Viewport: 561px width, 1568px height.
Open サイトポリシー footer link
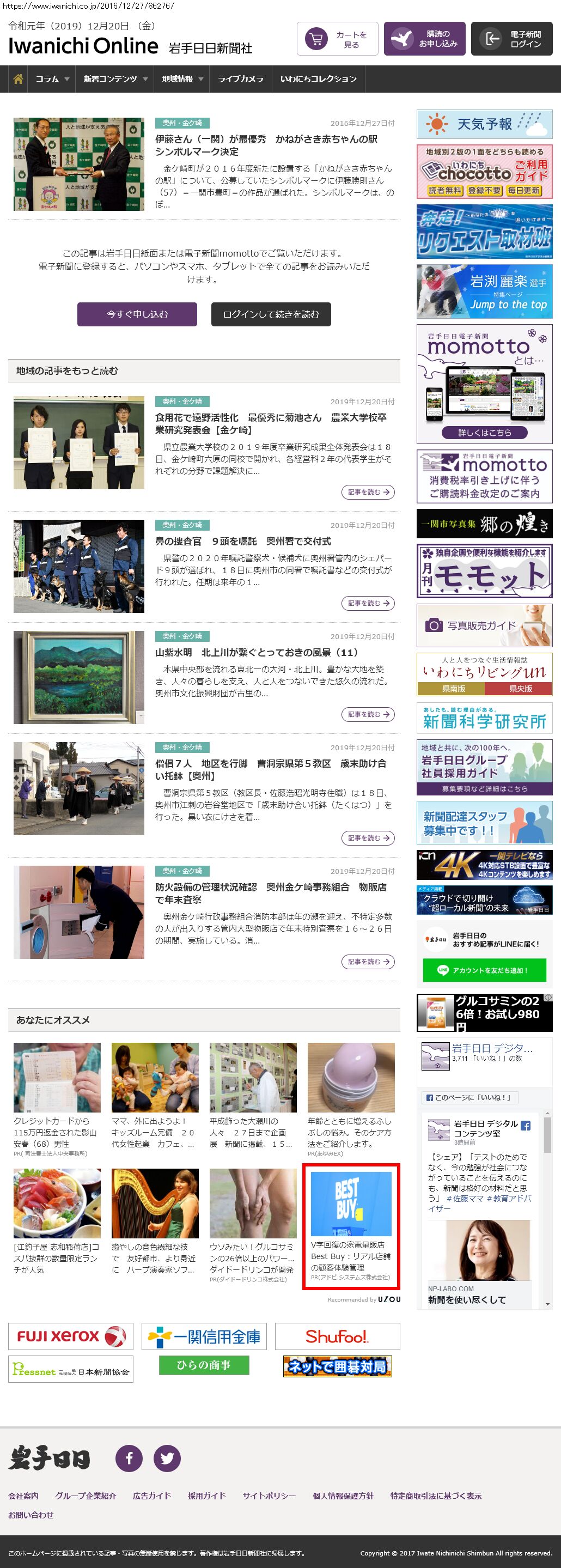tap(269, 1496)
